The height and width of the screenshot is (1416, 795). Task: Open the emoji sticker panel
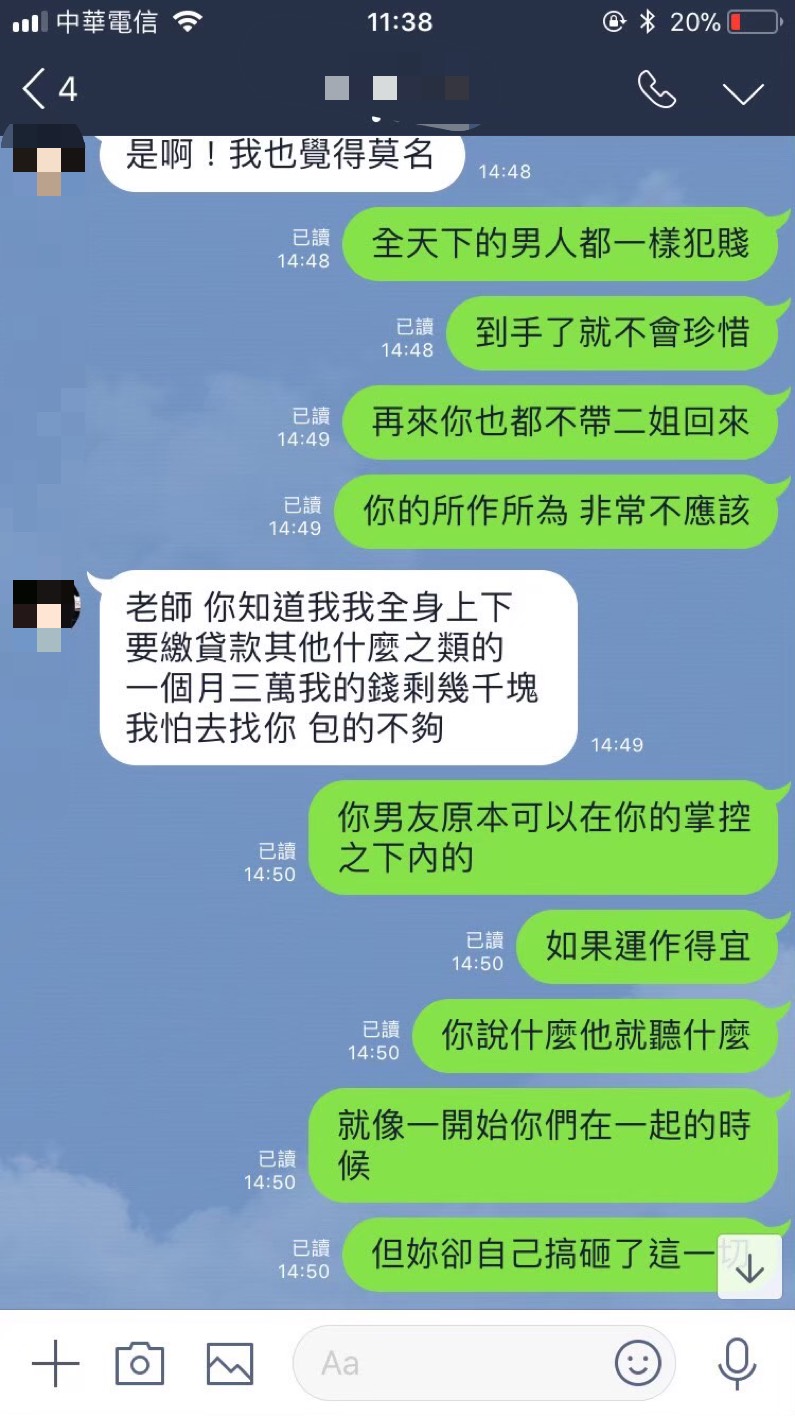(x=638, y=1363)
